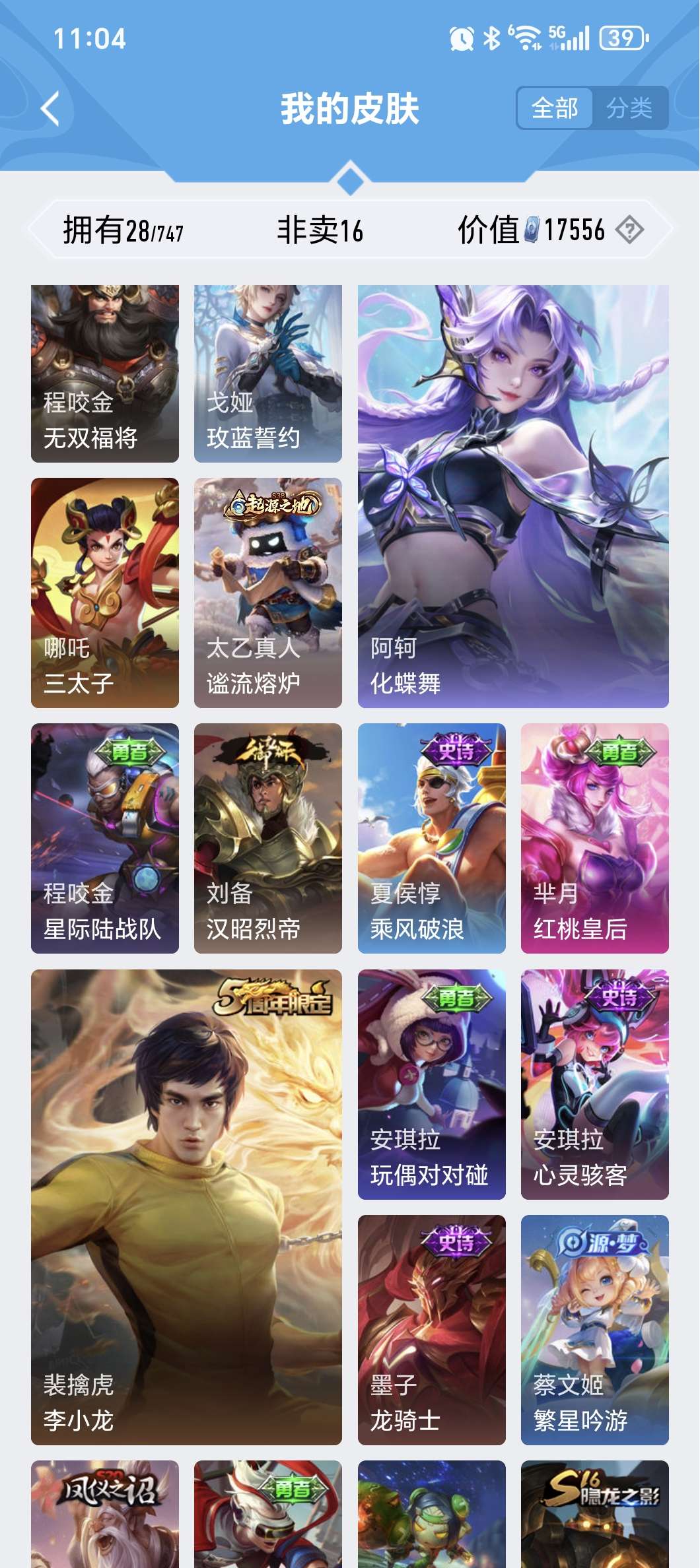
Task: Open 墨子 龙骑士 skin
Action: (431, 1329)
